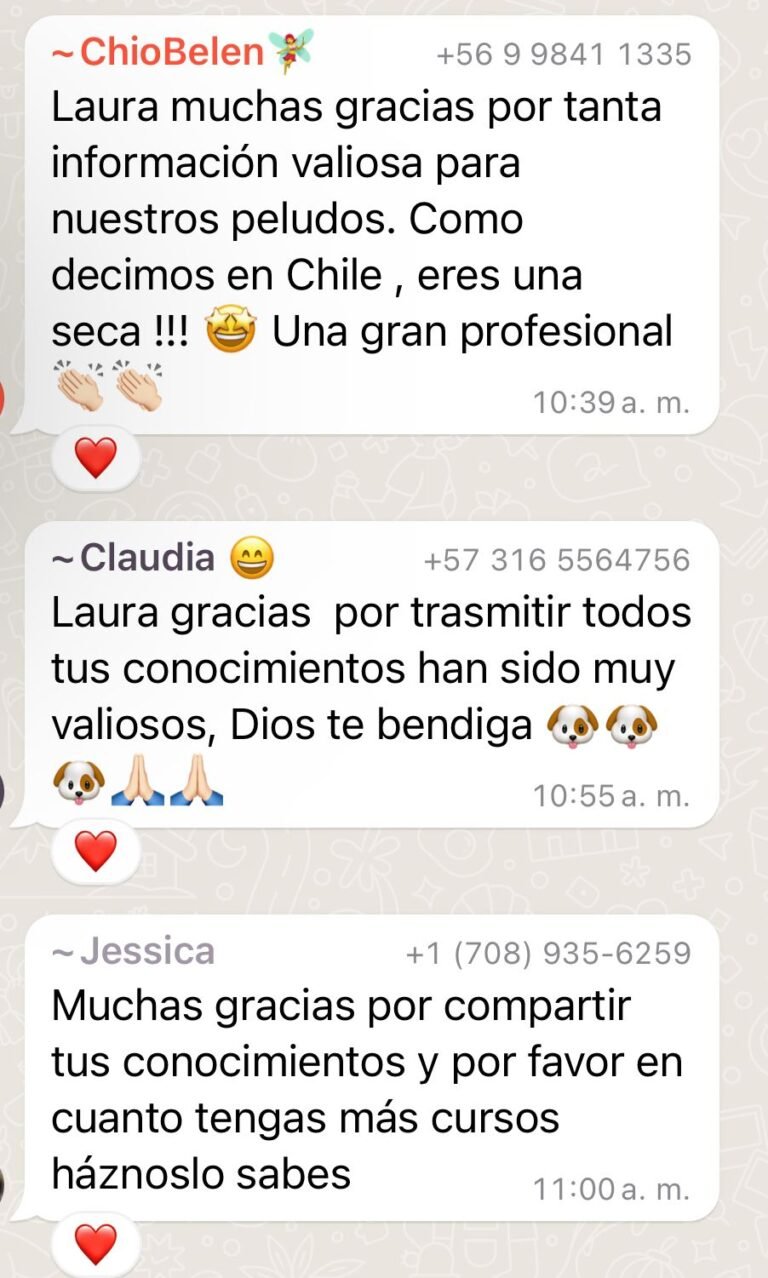Open the heart reaction under Jessica's message

(96, 1245)
